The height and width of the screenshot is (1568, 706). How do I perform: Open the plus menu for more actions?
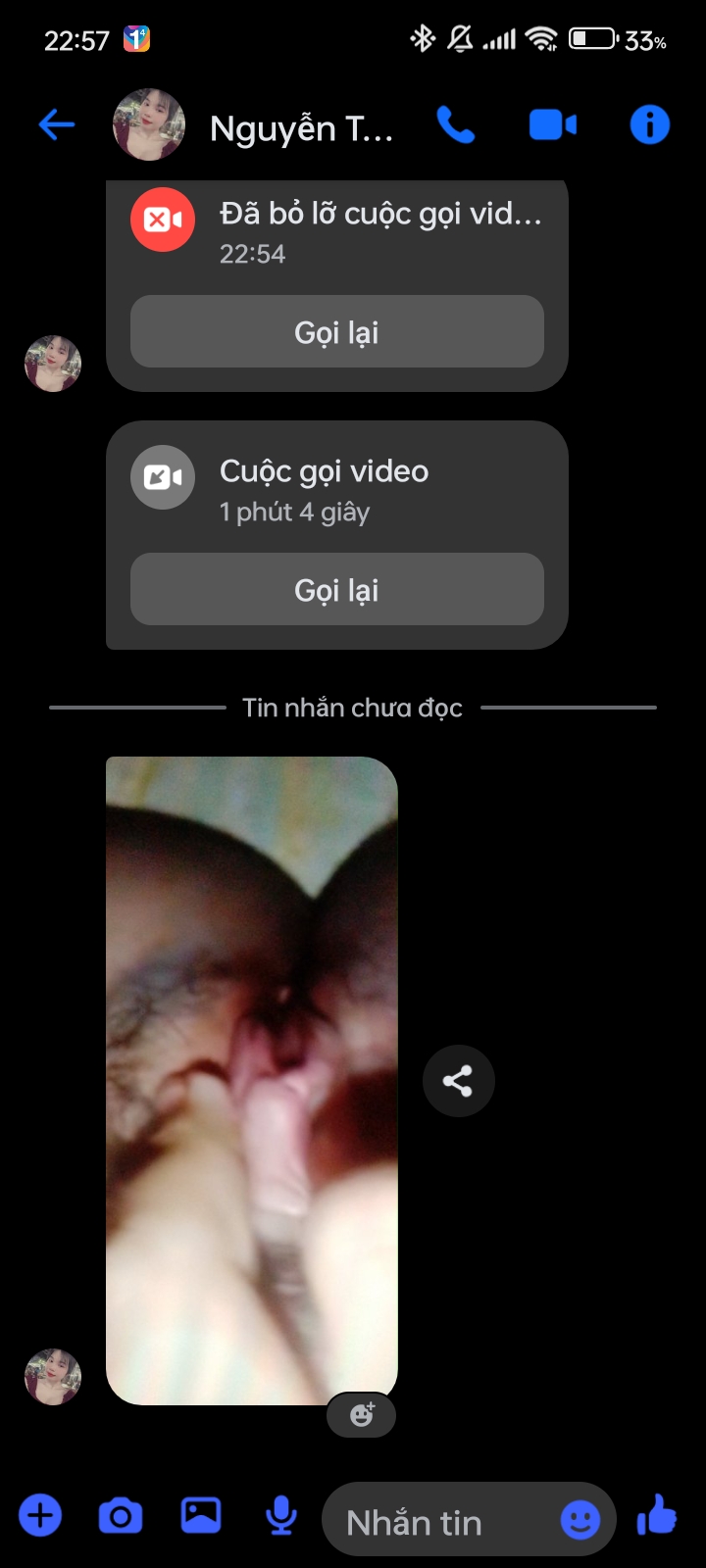(x=40, y=1516)
